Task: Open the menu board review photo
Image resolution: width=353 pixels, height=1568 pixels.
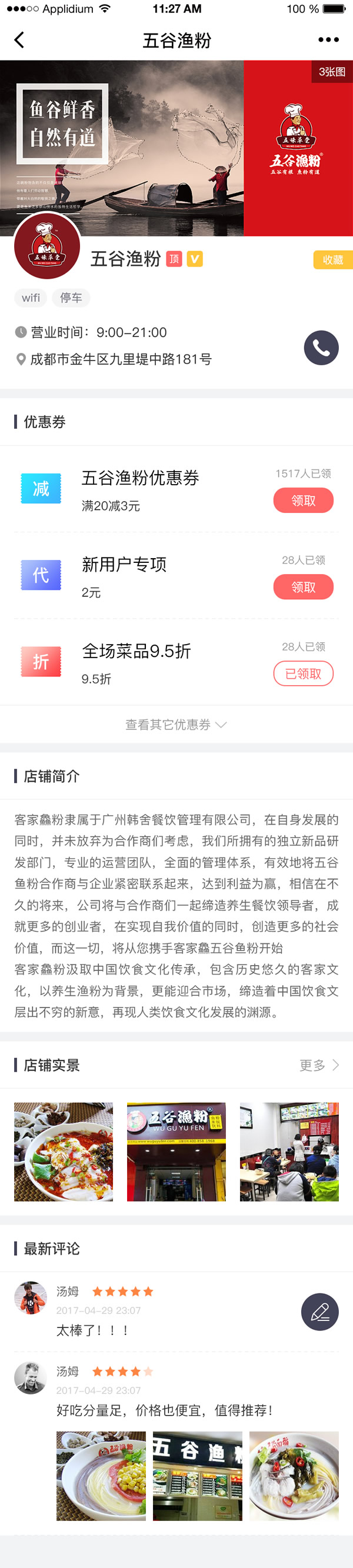Action: coord(197,1476)
